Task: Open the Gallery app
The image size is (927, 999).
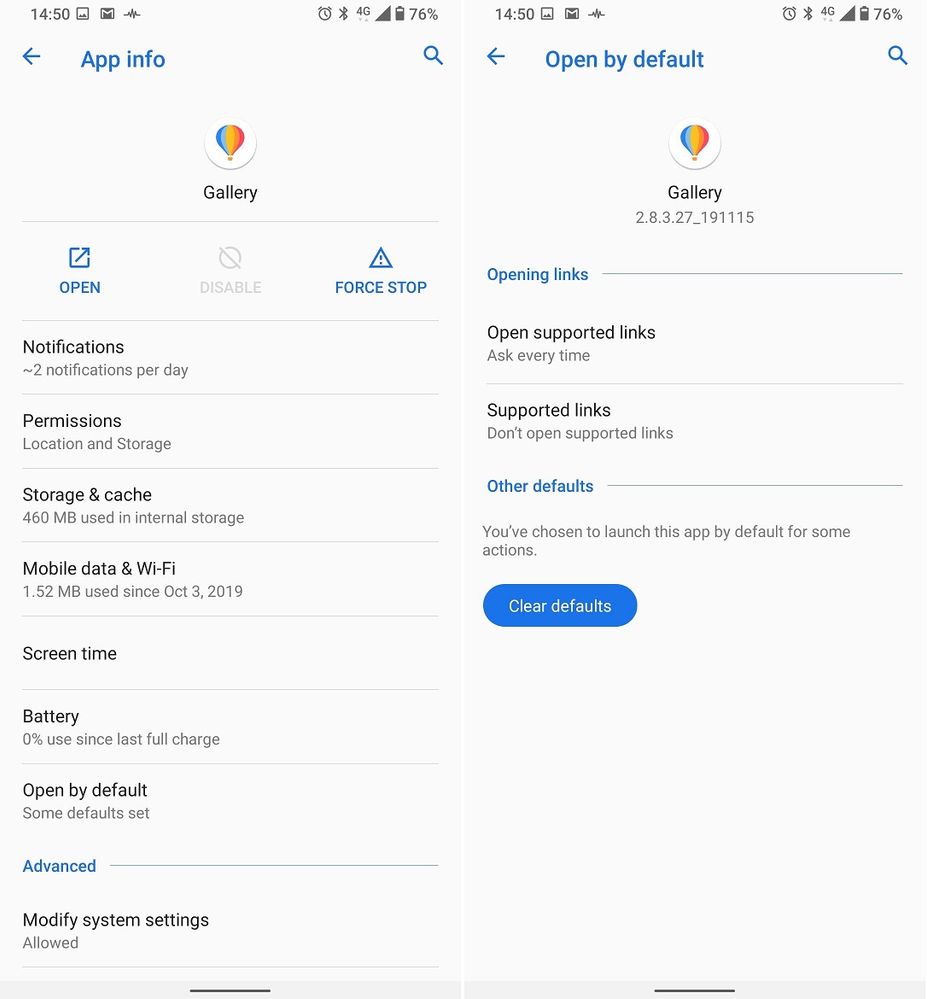Action: point(80,271)
